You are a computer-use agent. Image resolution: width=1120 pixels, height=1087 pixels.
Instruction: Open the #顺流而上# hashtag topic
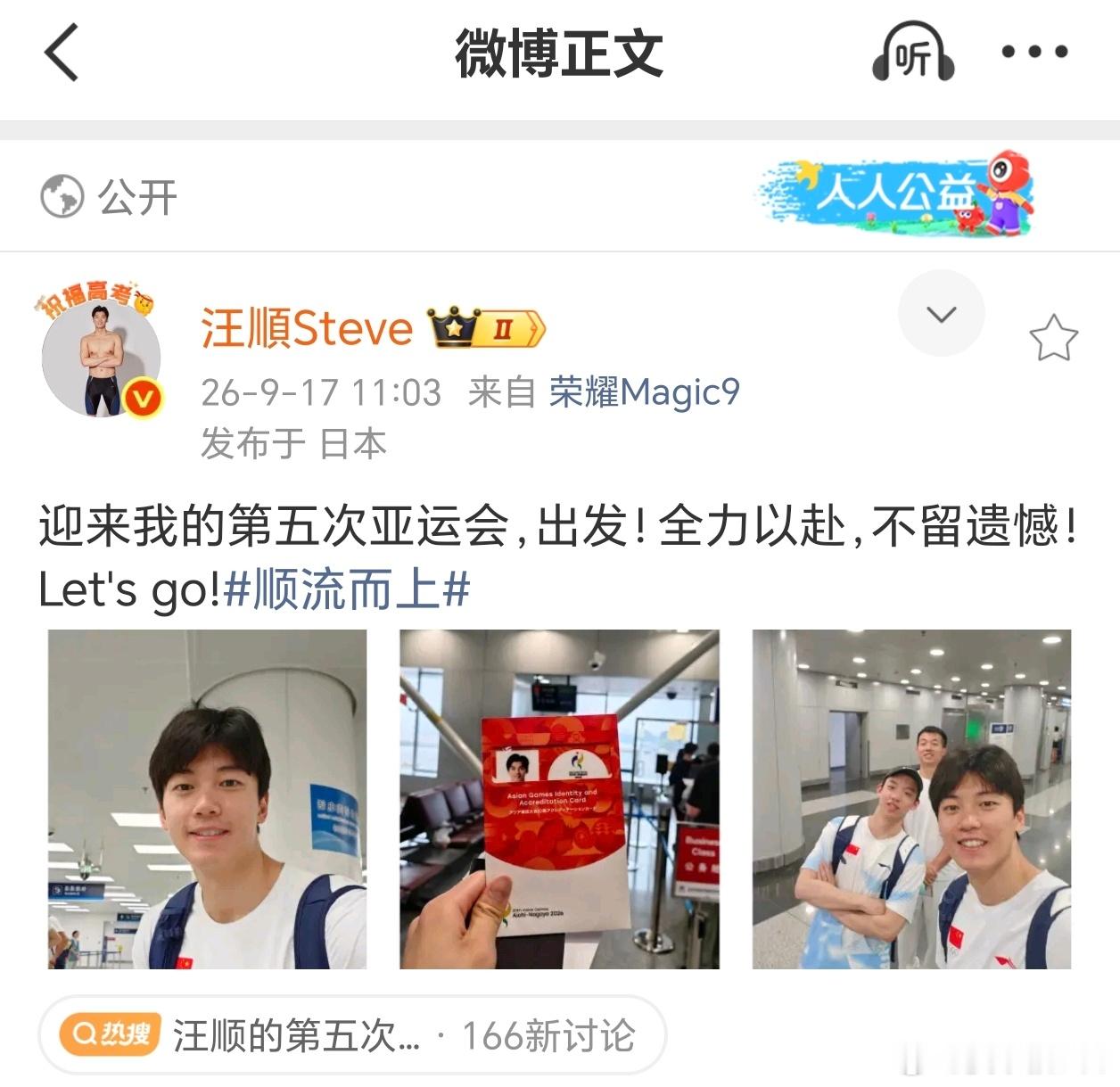[x=347, y=589]
